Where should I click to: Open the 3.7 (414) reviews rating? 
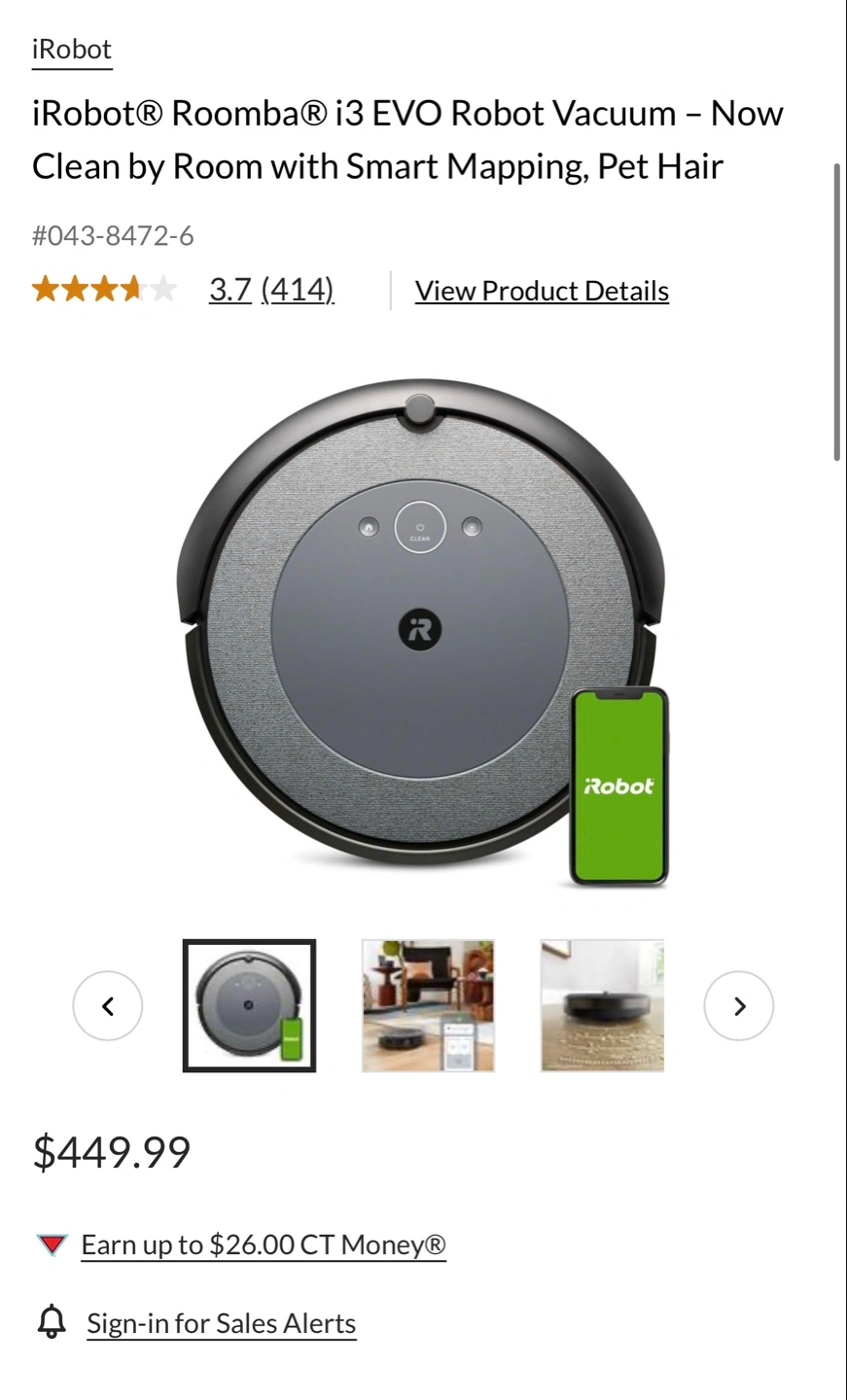pos(271,289)
